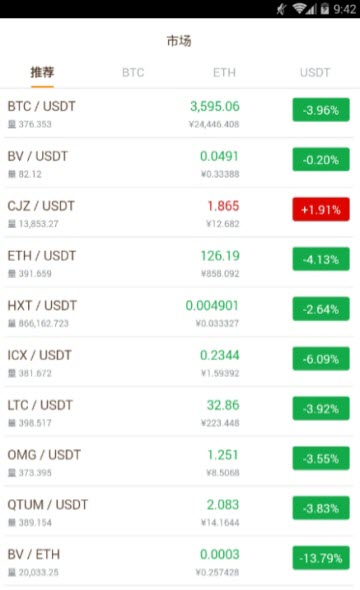Tap the -3.96% change badge for BTC

(x=321, y=110)
